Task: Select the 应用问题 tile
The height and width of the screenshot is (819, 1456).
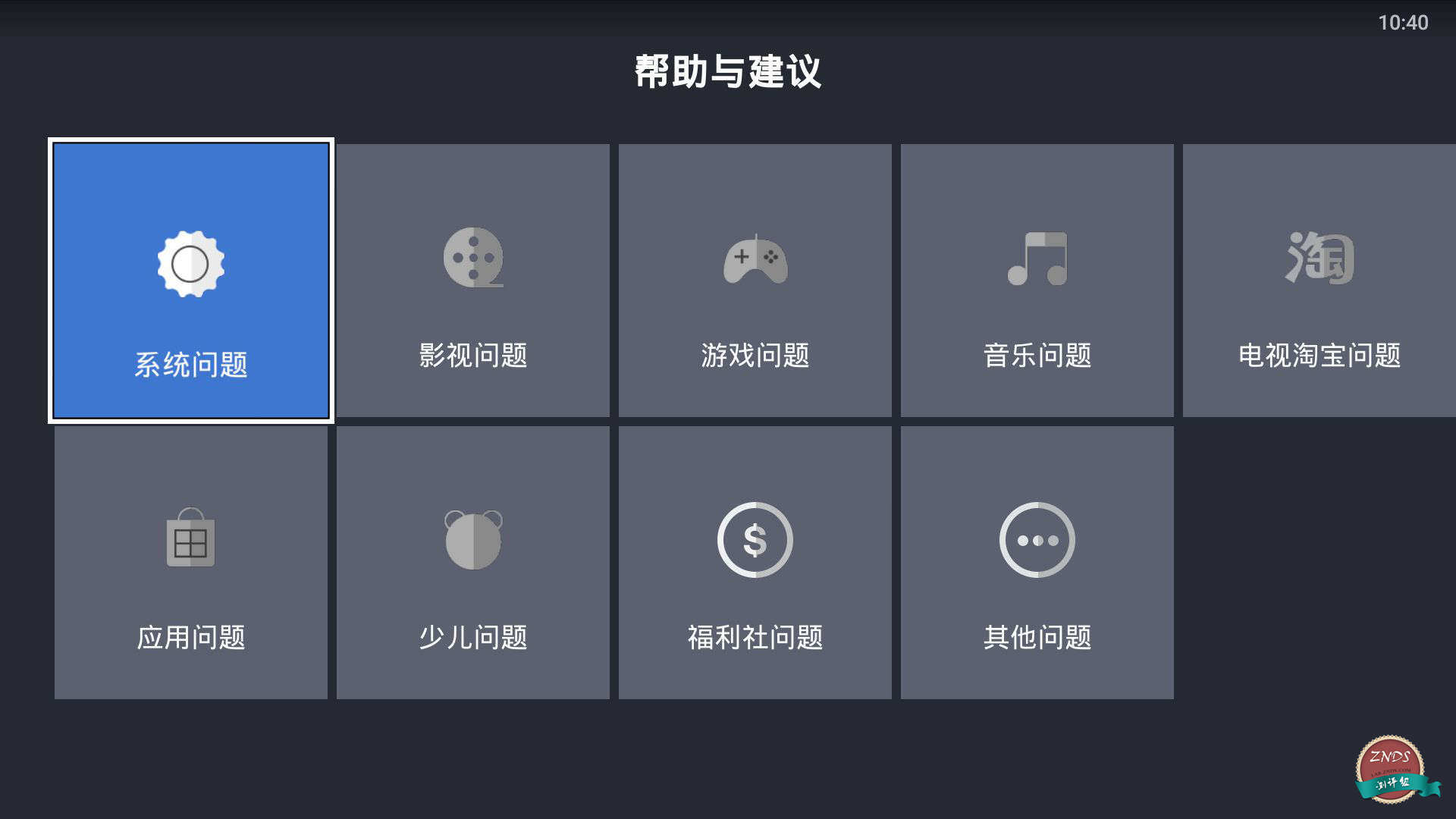Action: (x=191, y=563)
